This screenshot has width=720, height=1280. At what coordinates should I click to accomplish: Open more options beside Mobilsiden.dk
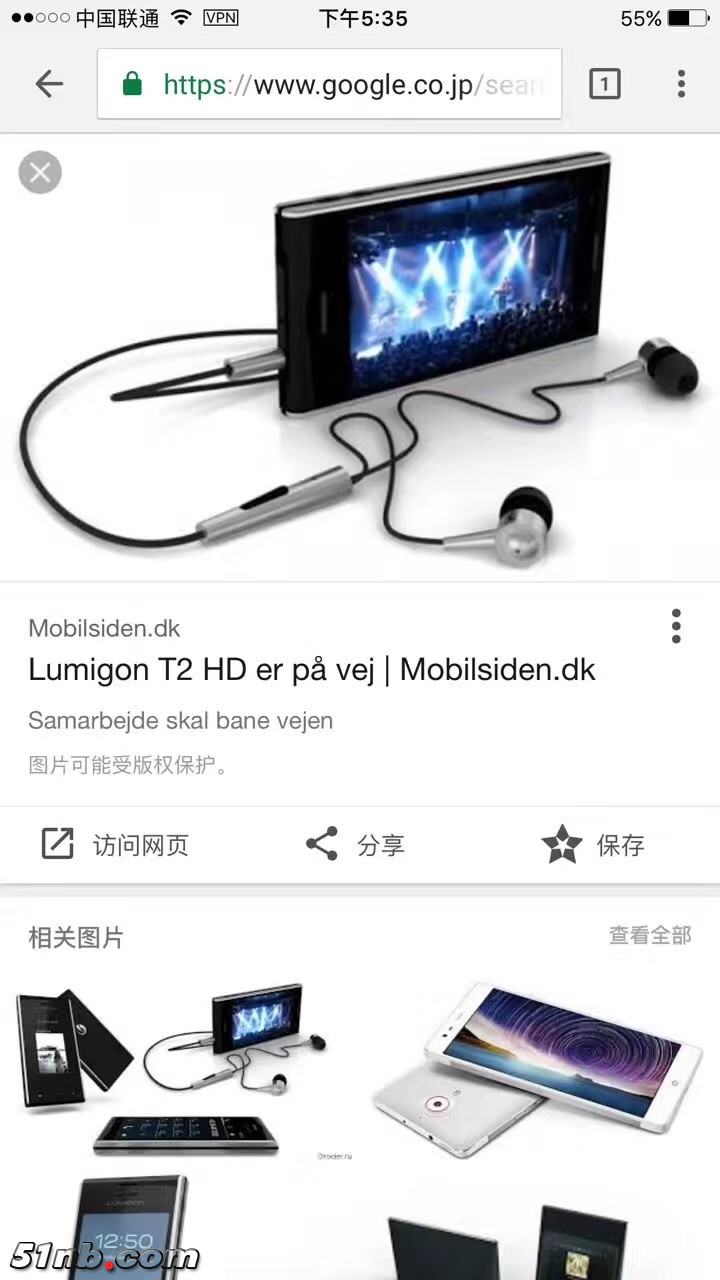(676, 626)
